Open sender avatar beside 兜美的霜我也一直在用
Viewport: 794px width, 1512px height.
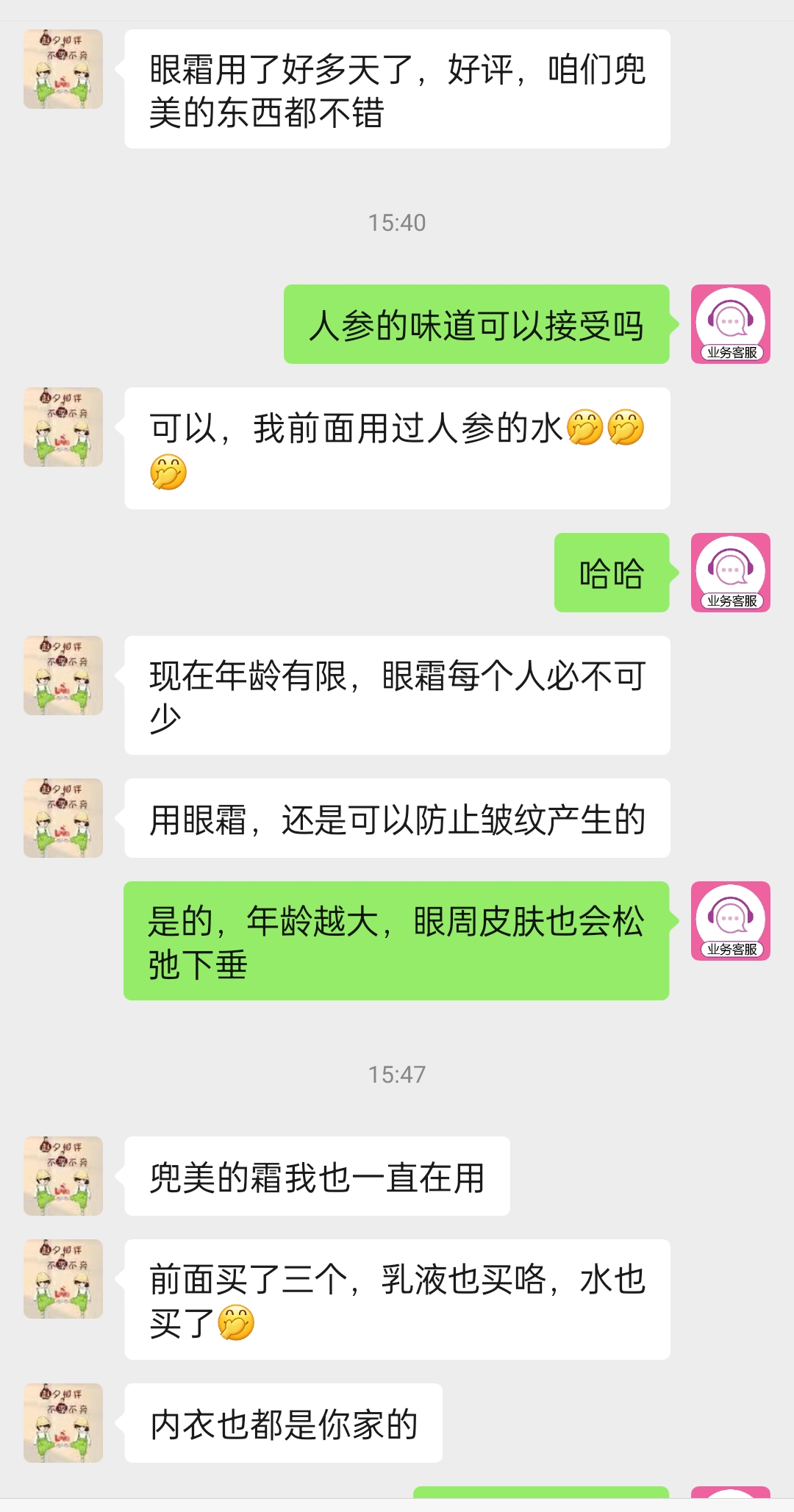click(x=63, y=1176)
